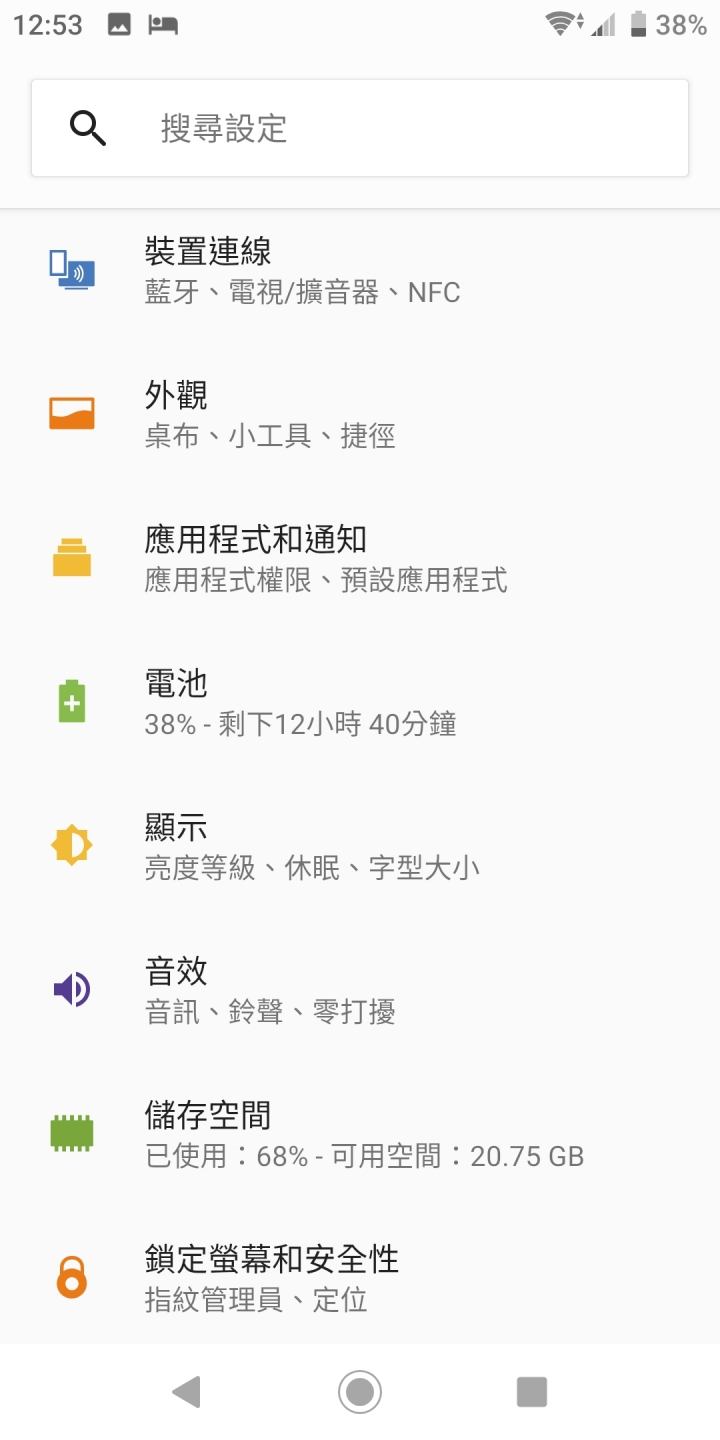Open 音效 sound settings
This screenshot has height=1440, width=720.
click(x=360, y=989)
